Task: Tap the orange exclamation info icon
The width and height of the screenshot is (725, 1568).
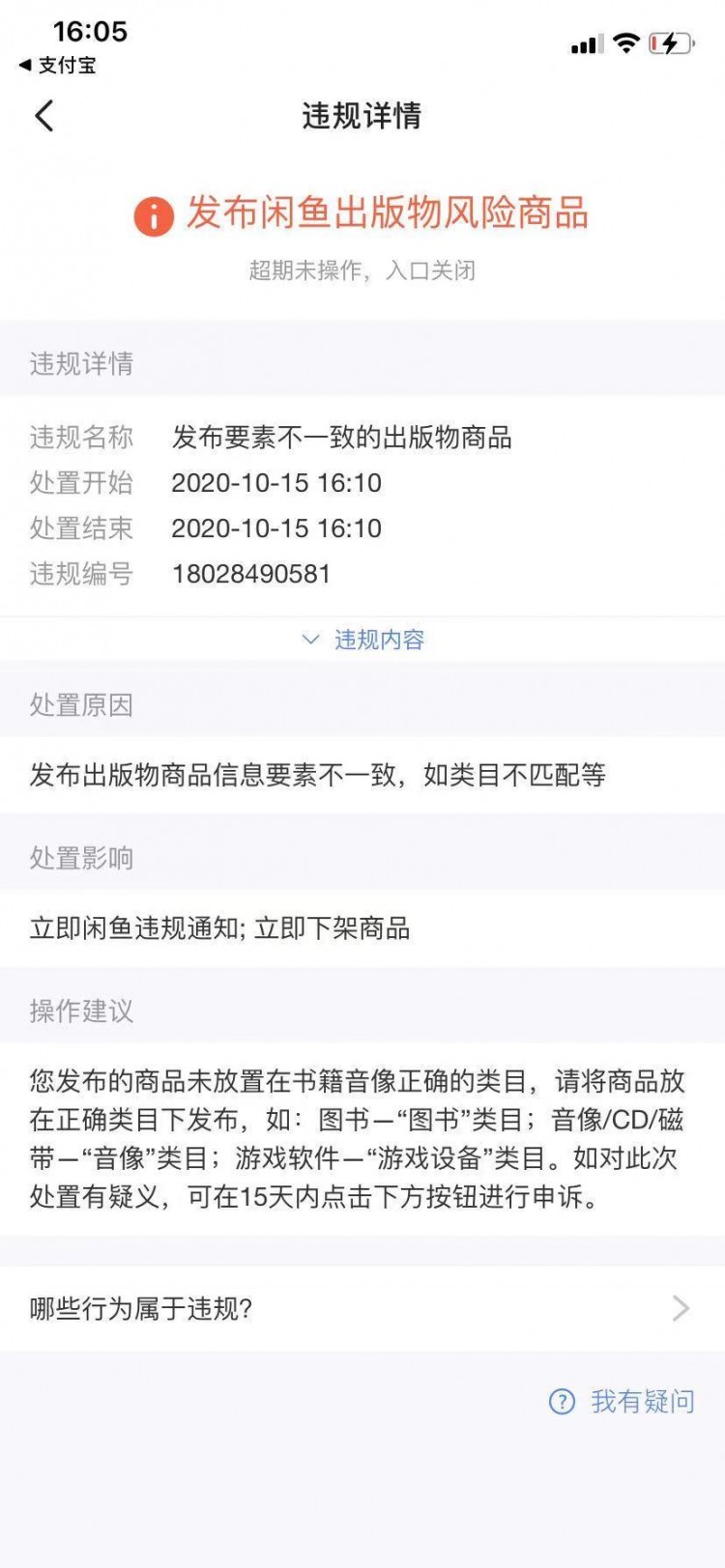Action: (x=156, y=214)
